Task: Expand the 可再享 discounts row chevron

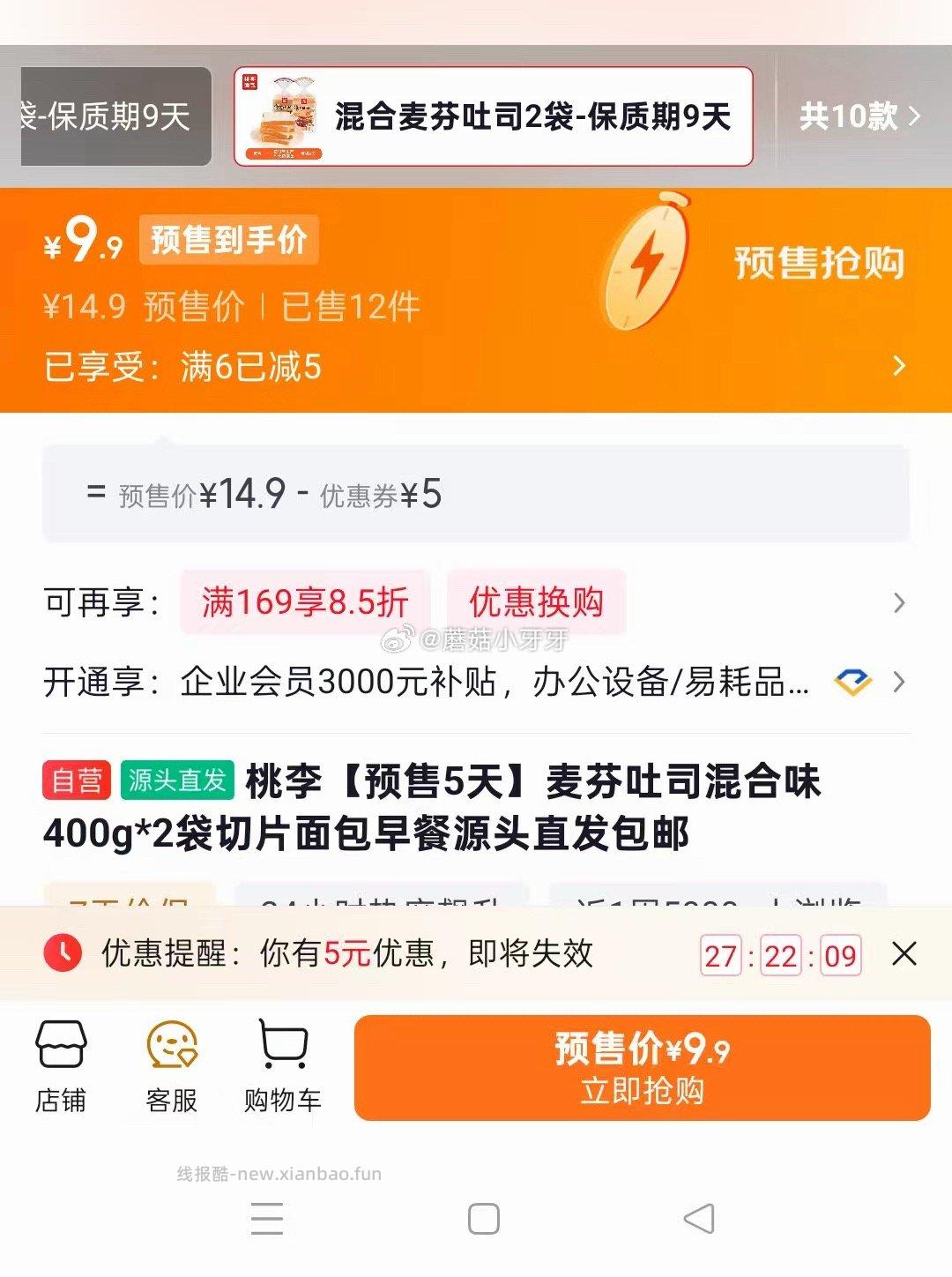Action: coord(899,603)
